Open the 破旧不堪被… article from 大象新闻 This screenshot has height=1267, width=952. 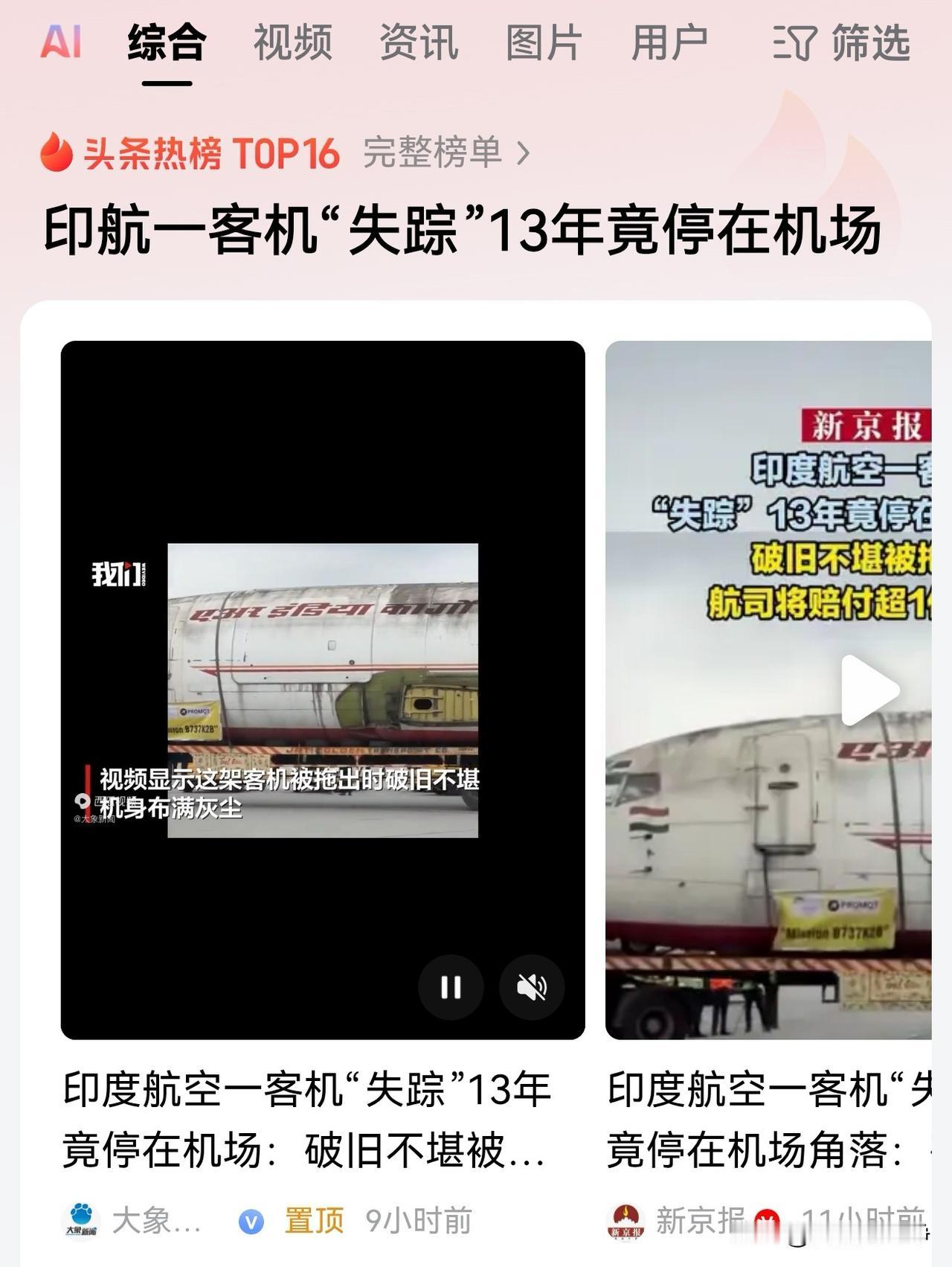click(306, 1120)
